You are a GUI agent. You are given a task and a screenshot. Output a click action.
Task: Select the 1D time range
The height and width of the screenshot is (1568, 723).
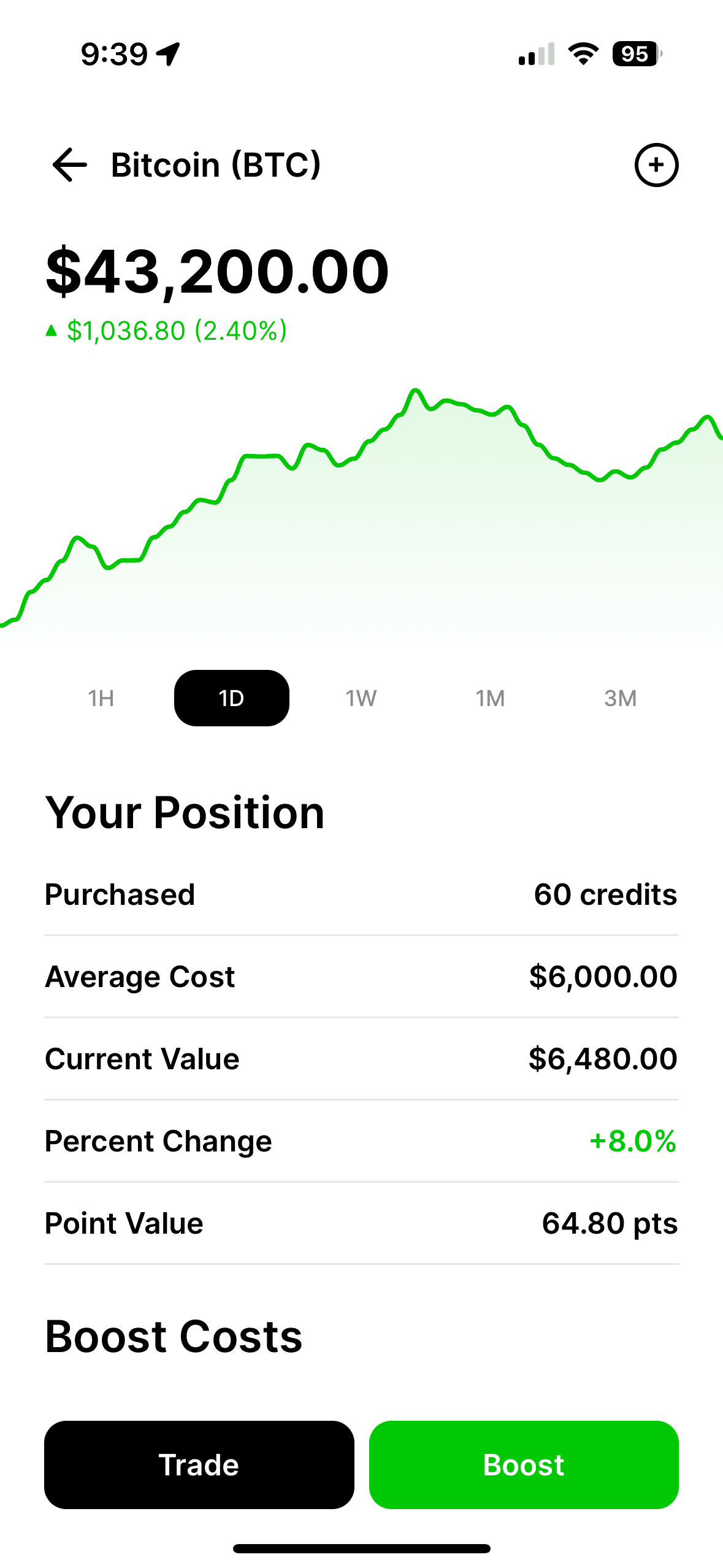232,698
